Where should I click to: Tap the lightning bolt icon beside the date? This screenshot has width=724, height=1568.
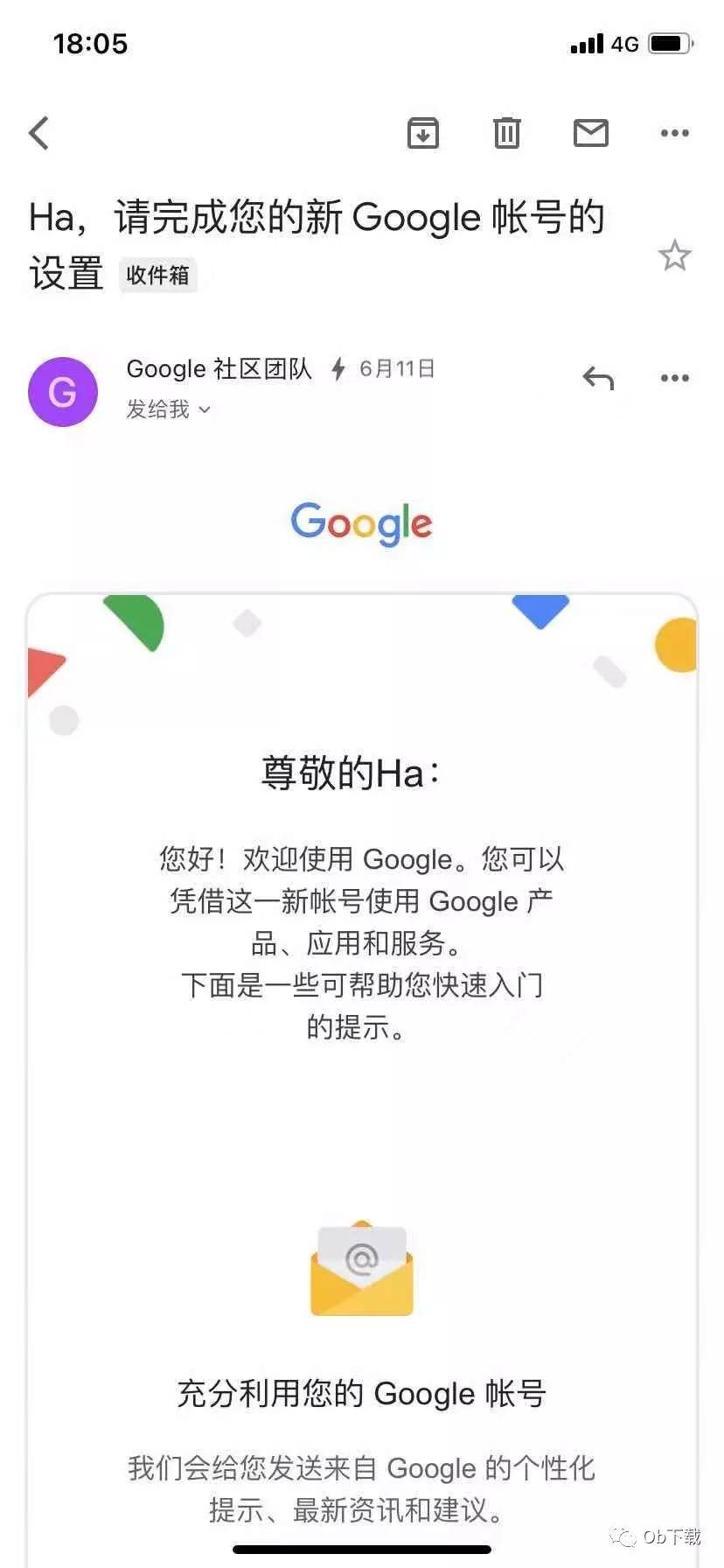click(x=339, y=367)
